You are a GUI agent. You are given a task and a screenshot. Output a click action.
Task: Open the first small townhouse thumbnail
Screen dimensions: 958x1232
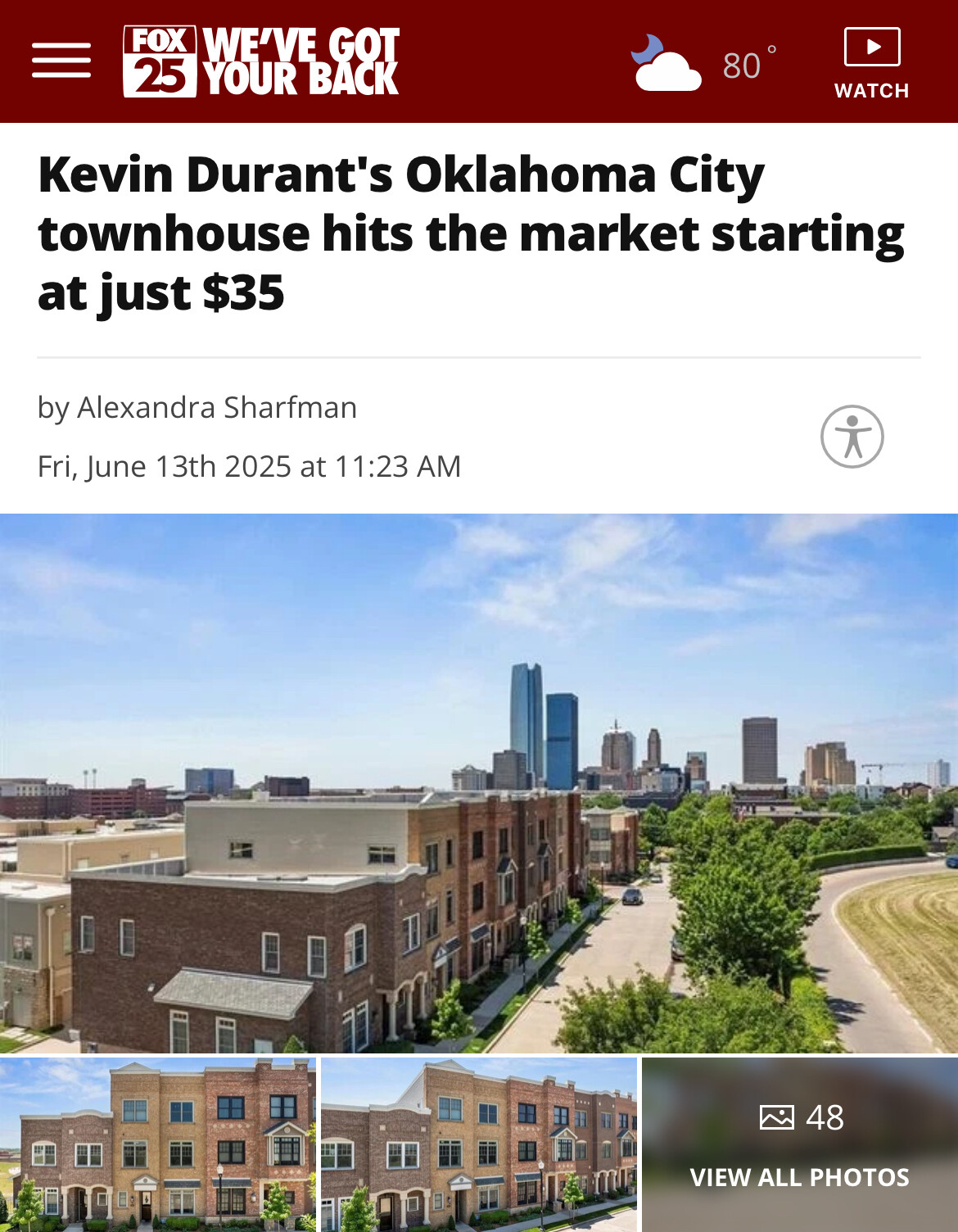[x=157, y=1144]
